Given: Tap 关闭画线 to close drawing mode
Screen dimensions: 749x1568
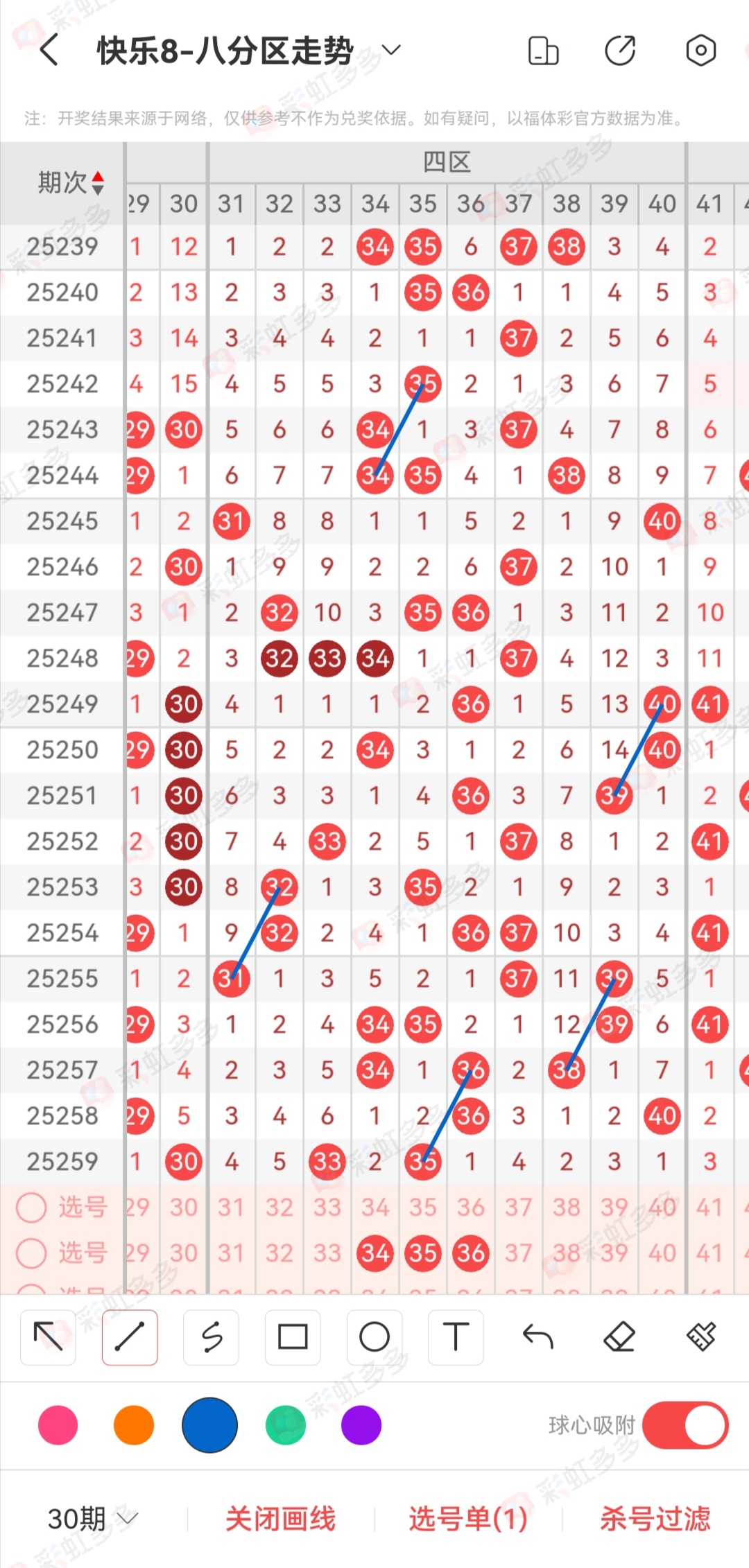Looking at the screenshot, I should (x=281, y=1519).
